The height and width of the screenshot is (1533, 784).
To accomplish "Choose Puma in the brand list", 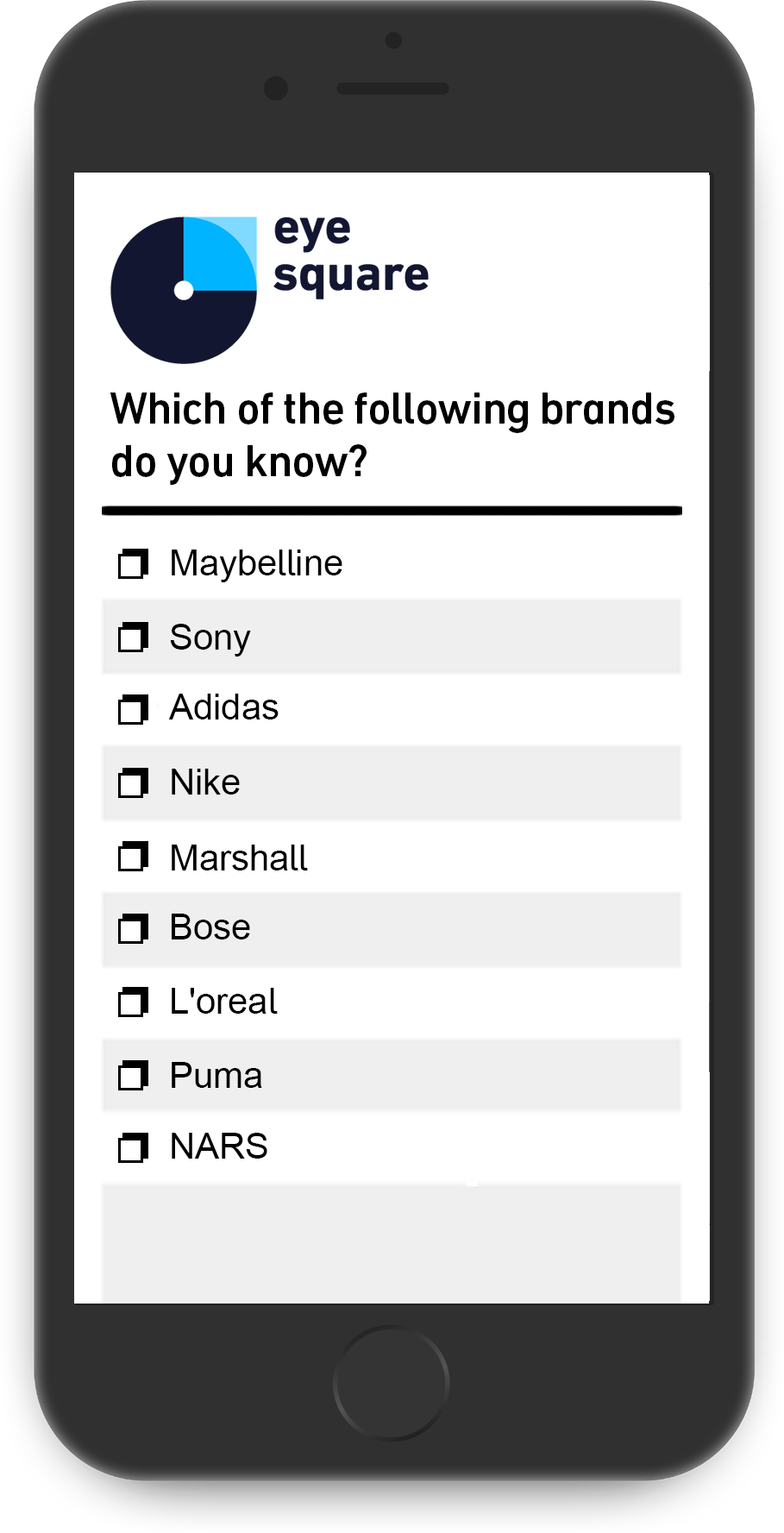I will coord(133,1076).
